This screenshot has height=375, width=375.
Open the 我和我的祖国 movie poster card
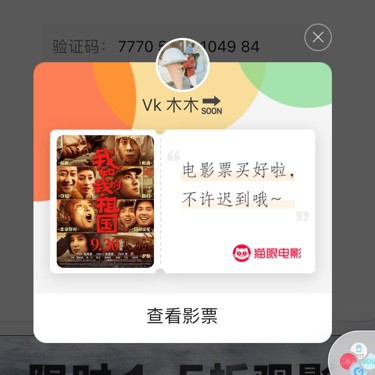[x=105, y=201]
